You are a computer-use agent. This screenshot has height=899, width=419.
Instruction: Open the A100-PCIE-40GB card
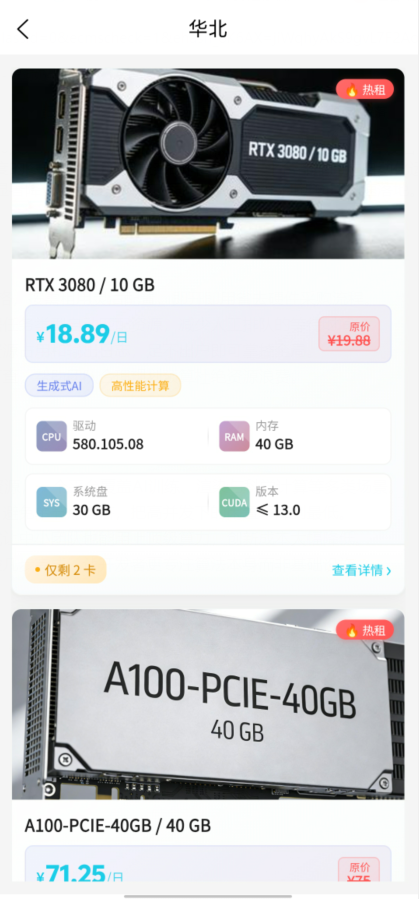click(x=208, y=745)
